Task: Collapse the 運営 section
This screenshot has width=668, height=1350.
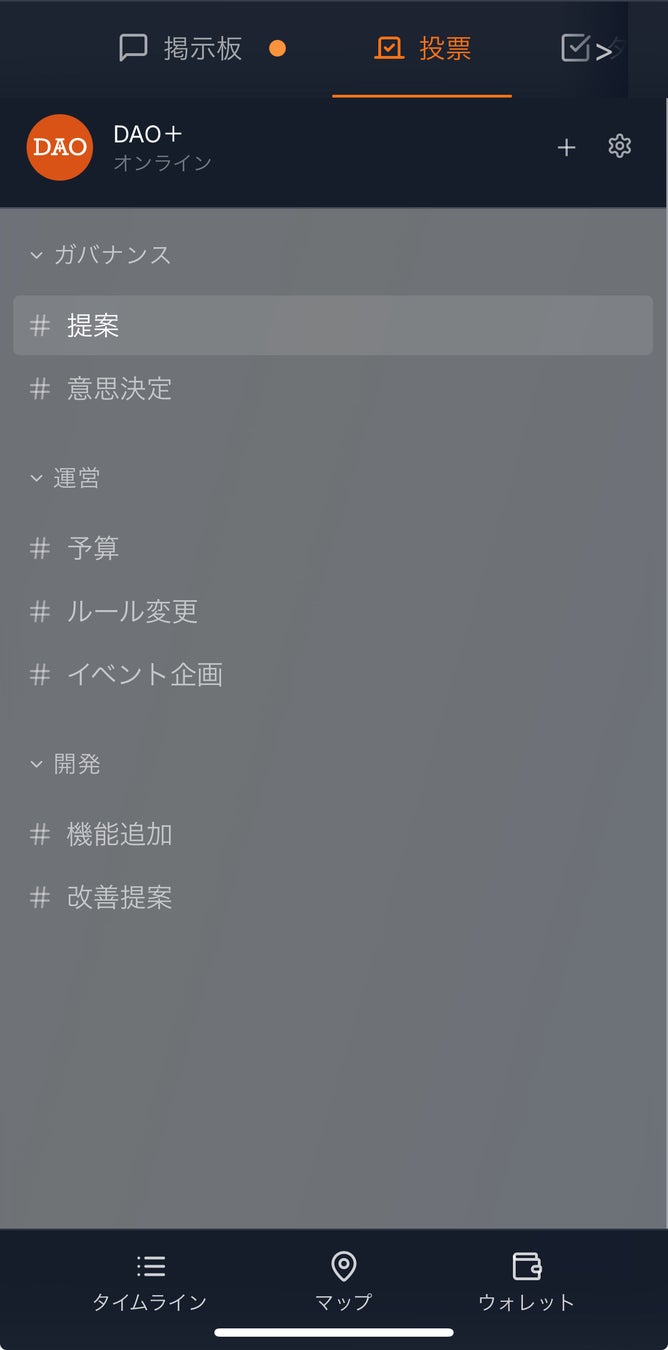Action: click(x=65, y=478)
